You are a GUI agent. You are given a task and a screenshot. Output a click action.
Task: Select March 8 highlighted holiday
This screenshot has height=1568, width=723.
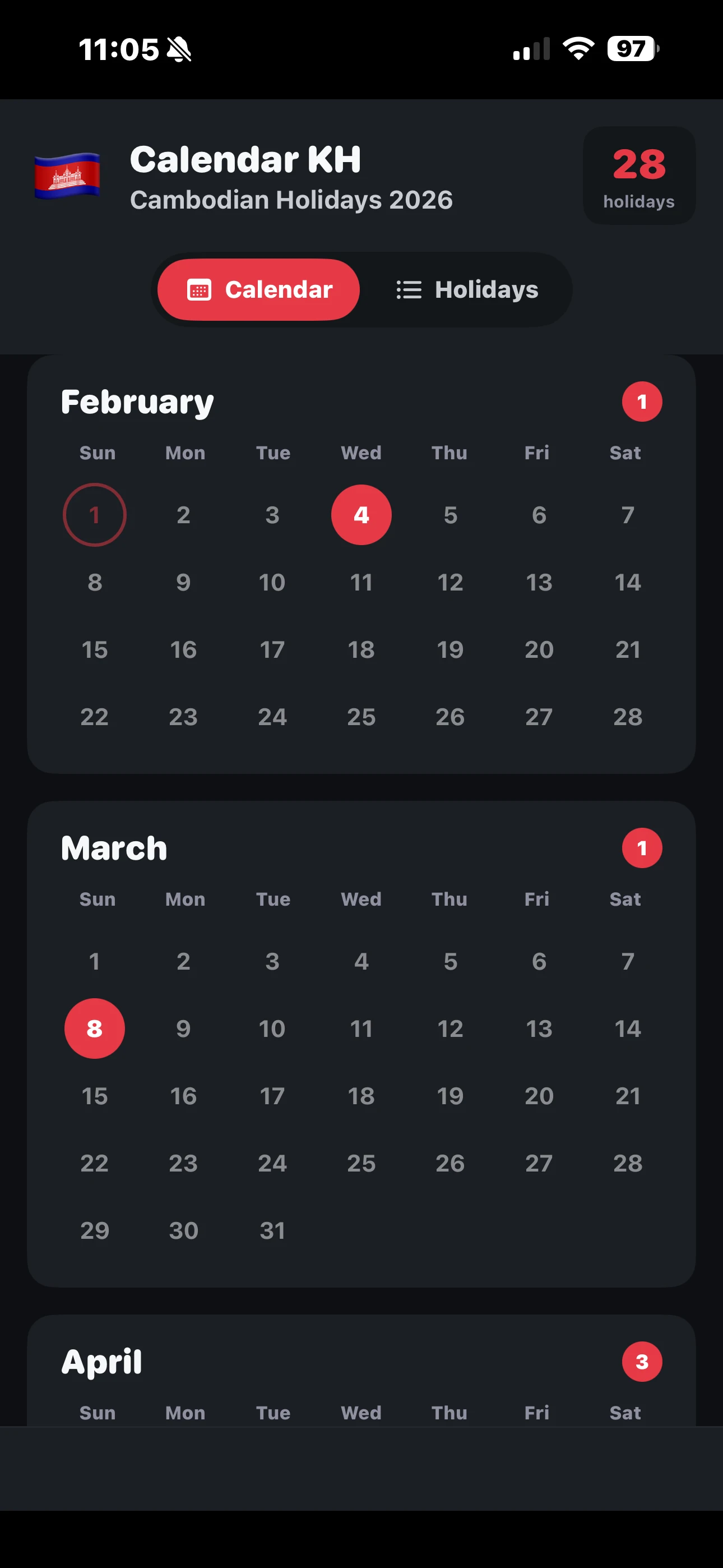point(94,1028)
